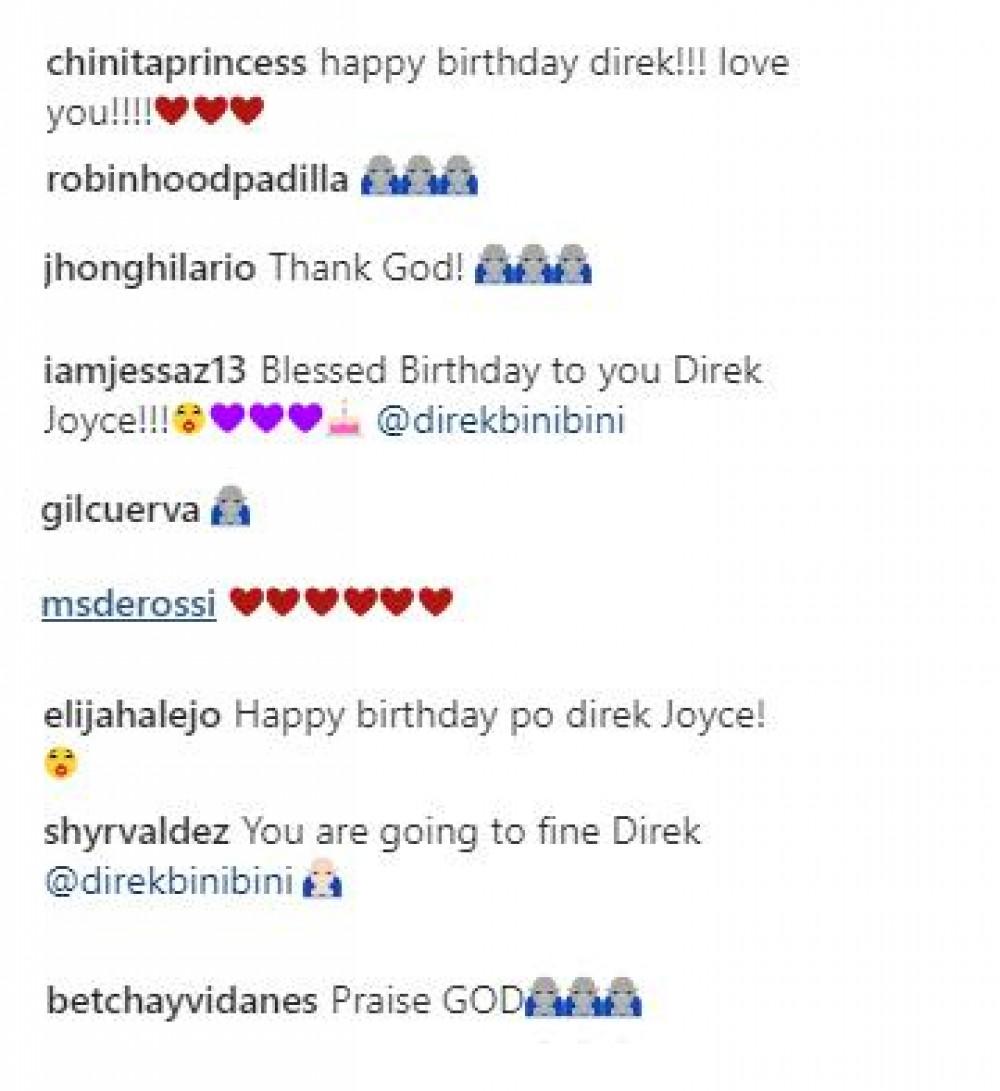This screenshot has width=1000, height=1091.
Task: Visit betchayvidanes's profile
Action: click(181, 1001)
